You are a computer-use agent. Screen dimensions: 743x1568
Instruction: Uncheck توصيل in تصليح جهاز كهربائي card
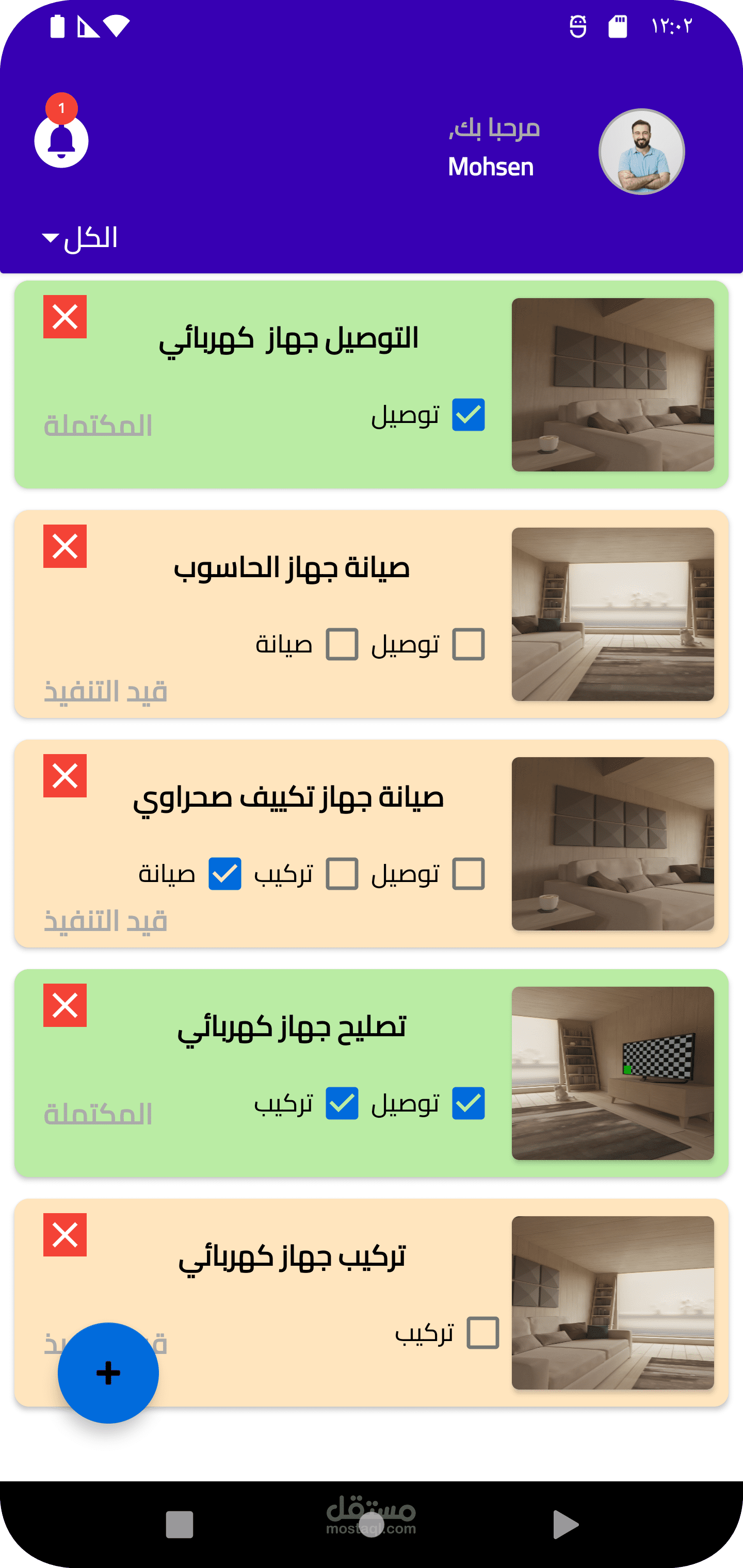pos(469,1103)
